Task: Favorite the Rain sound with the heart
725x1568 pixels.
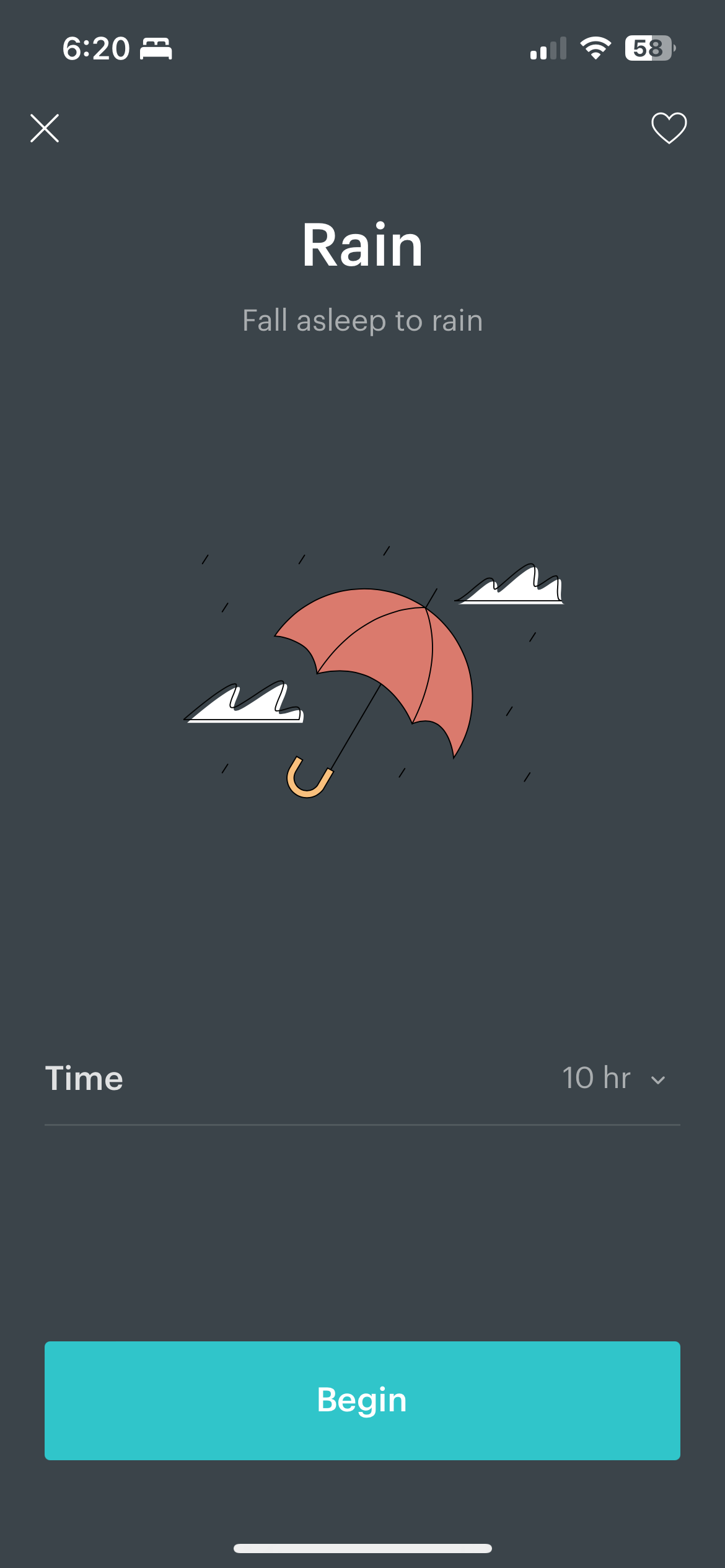Action: point(669,128)
